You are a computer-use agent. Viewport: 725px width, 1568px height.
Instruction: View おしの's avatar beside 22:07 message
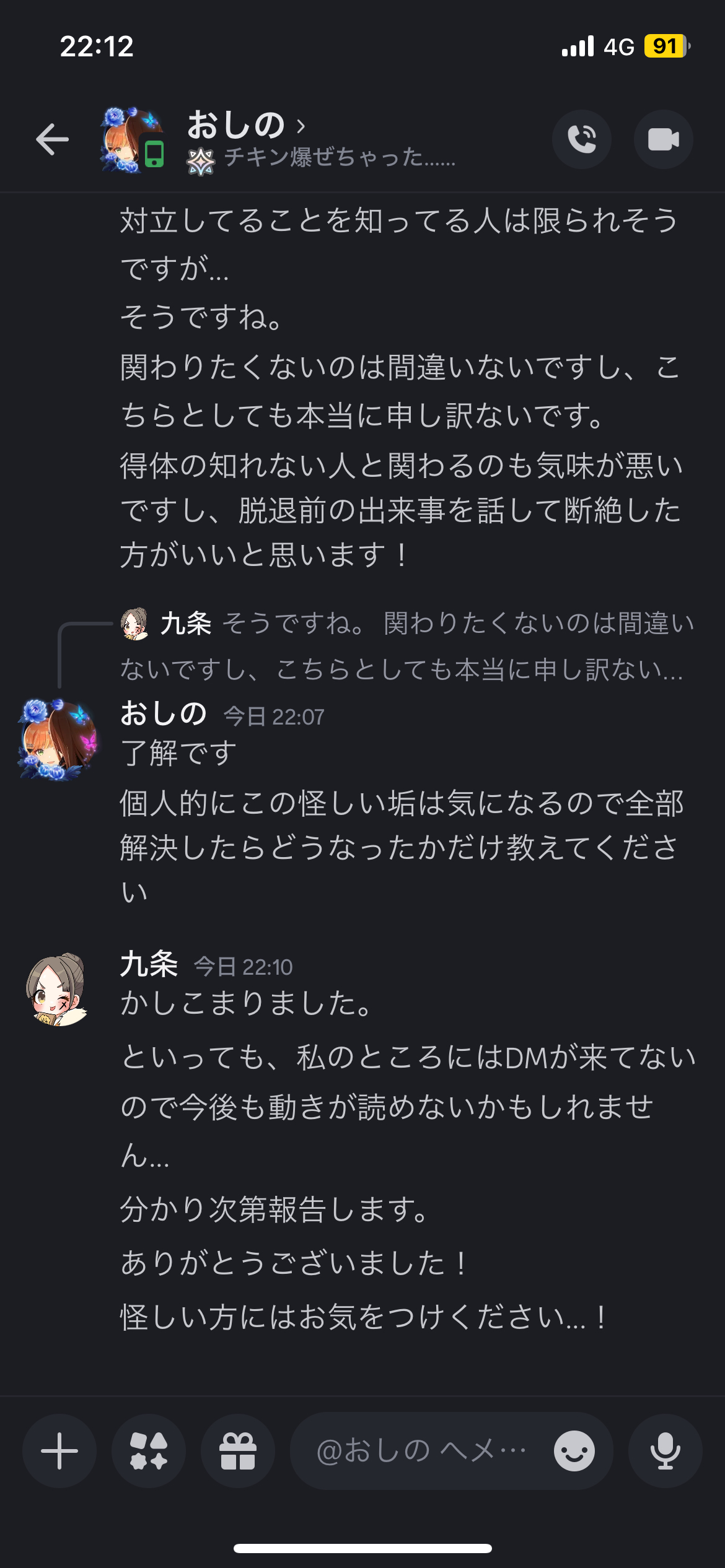click(x=58, y=739)
